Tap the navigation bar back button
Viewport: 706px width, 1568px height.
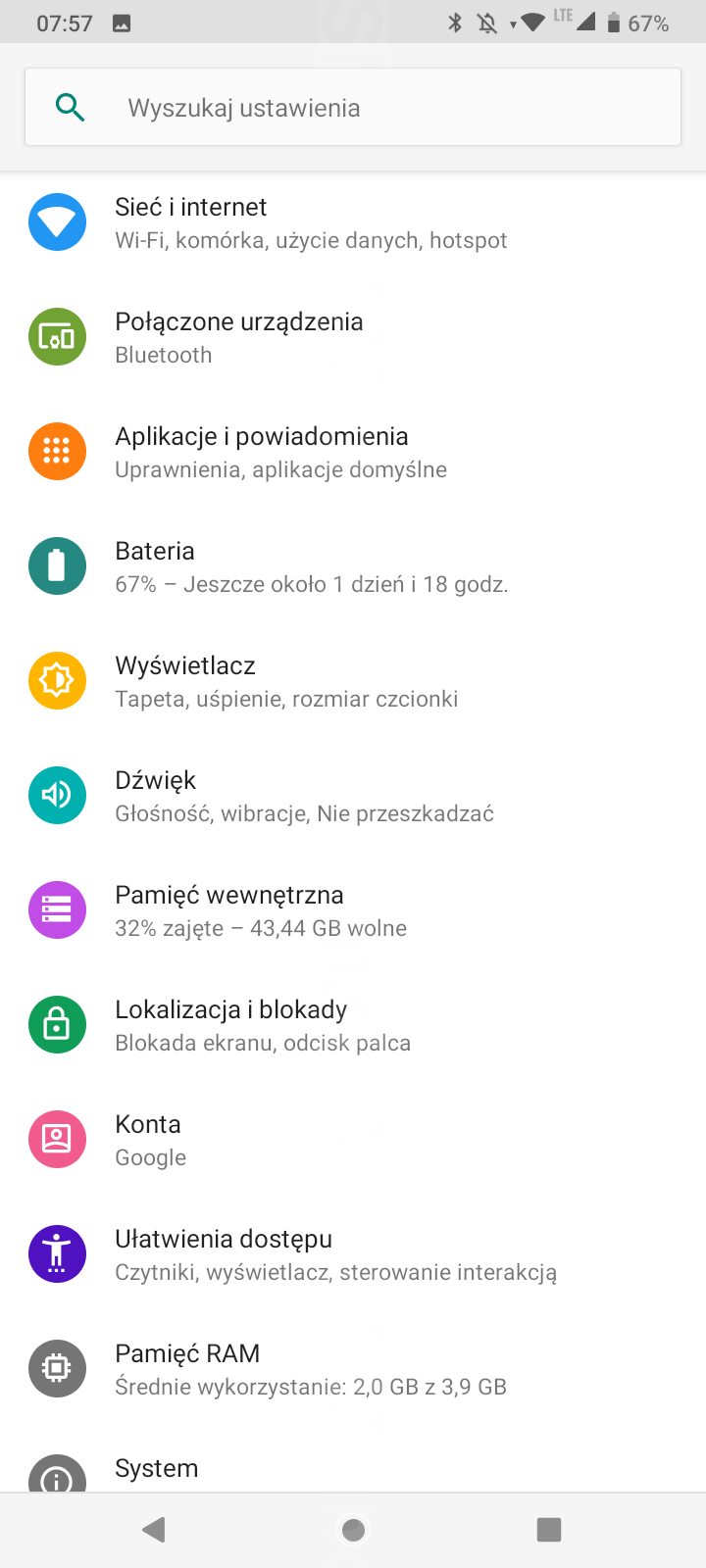point(154,1530)
